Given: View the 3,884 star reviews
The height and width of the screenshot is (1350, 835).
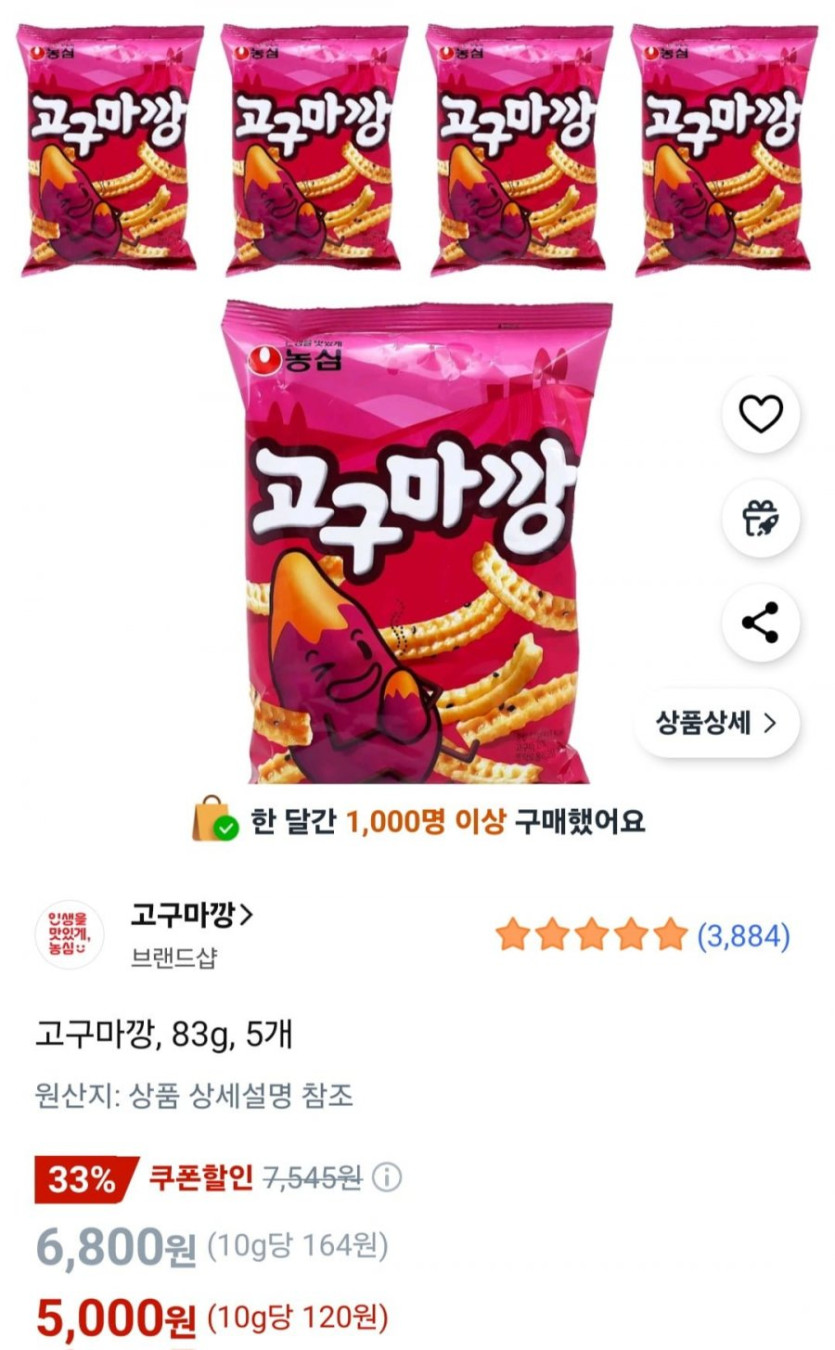Looking at the screenshot, I should point(642,936).
